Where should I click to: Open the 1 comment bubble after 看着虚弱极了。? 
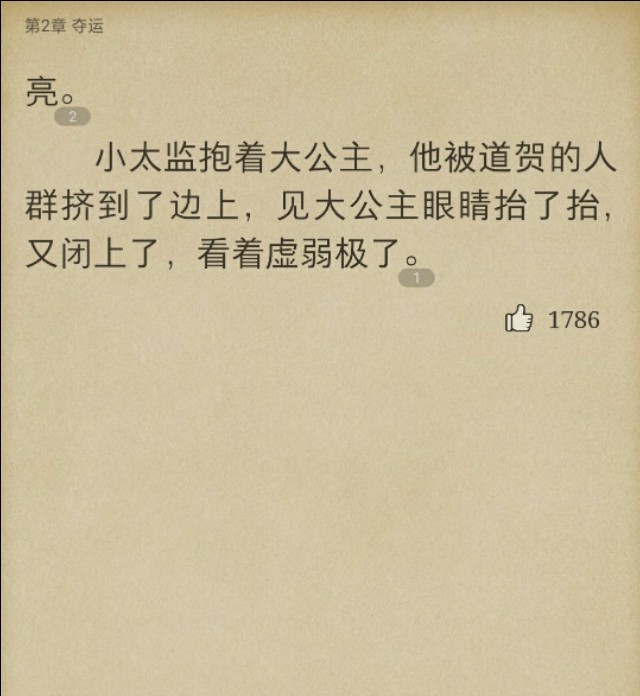(x=416, y=278)
